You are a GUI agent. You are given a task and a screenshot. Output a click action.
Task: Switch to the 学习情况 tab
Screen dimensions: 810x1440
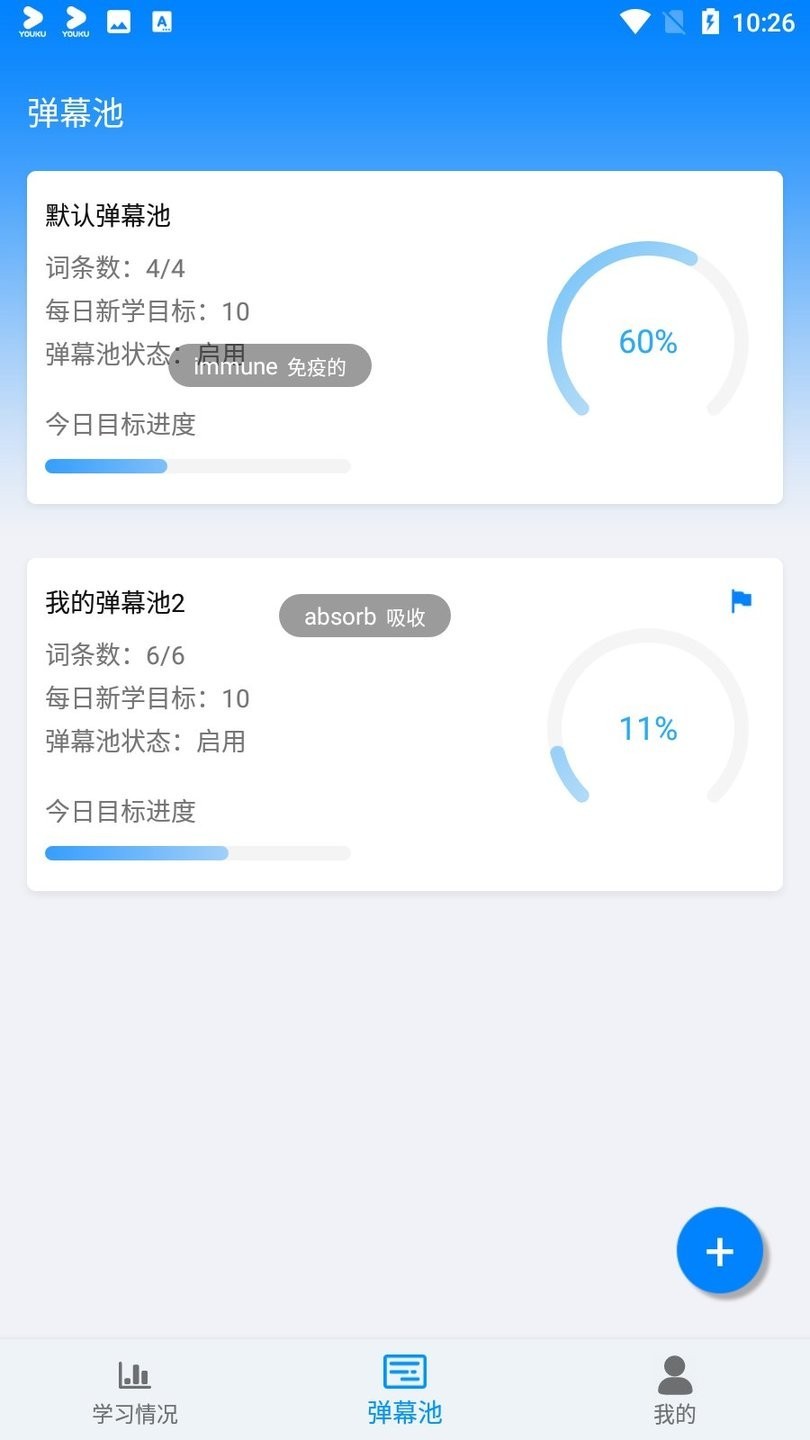(x=134, y=1390)
